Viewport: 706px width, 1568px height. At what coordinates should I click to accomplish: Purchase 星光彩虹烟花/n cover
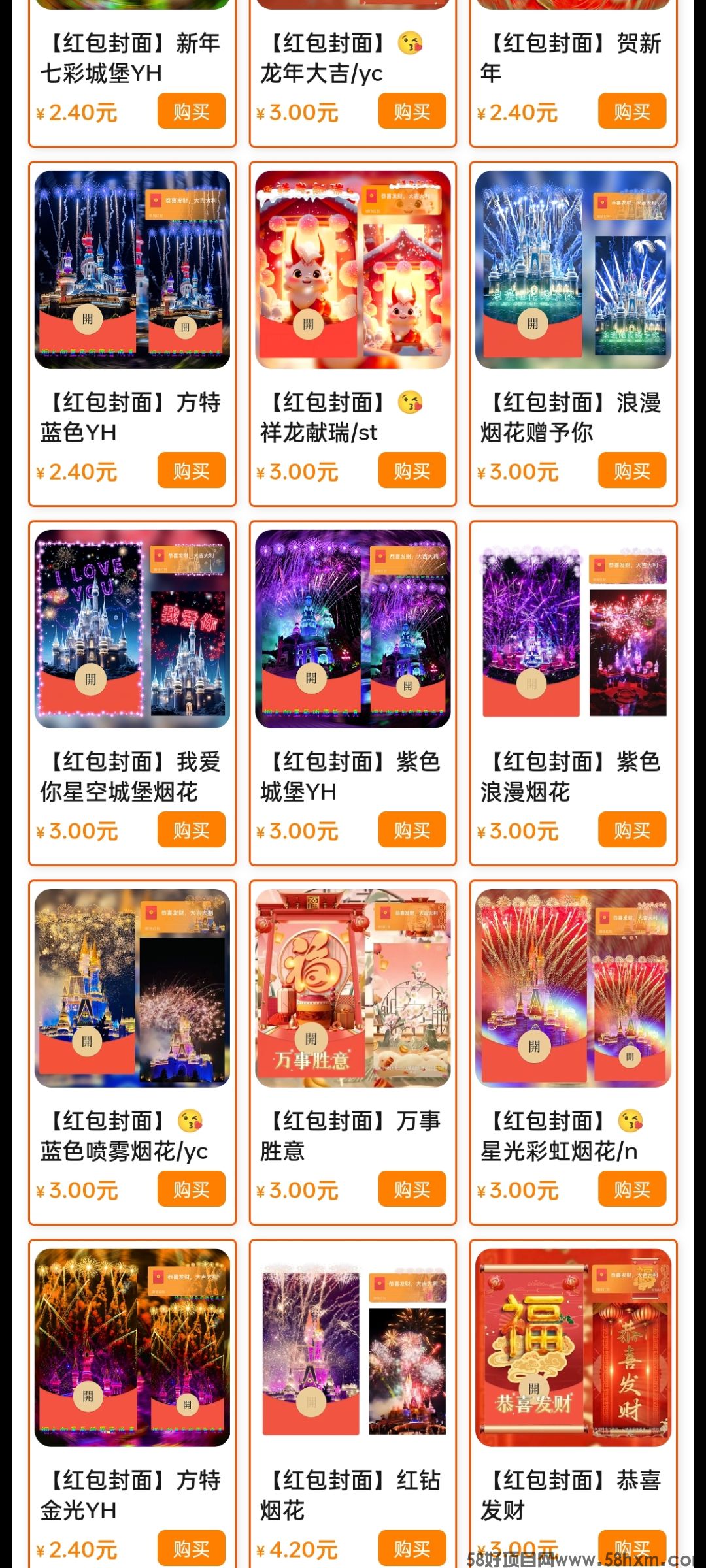click(631, 1189)
